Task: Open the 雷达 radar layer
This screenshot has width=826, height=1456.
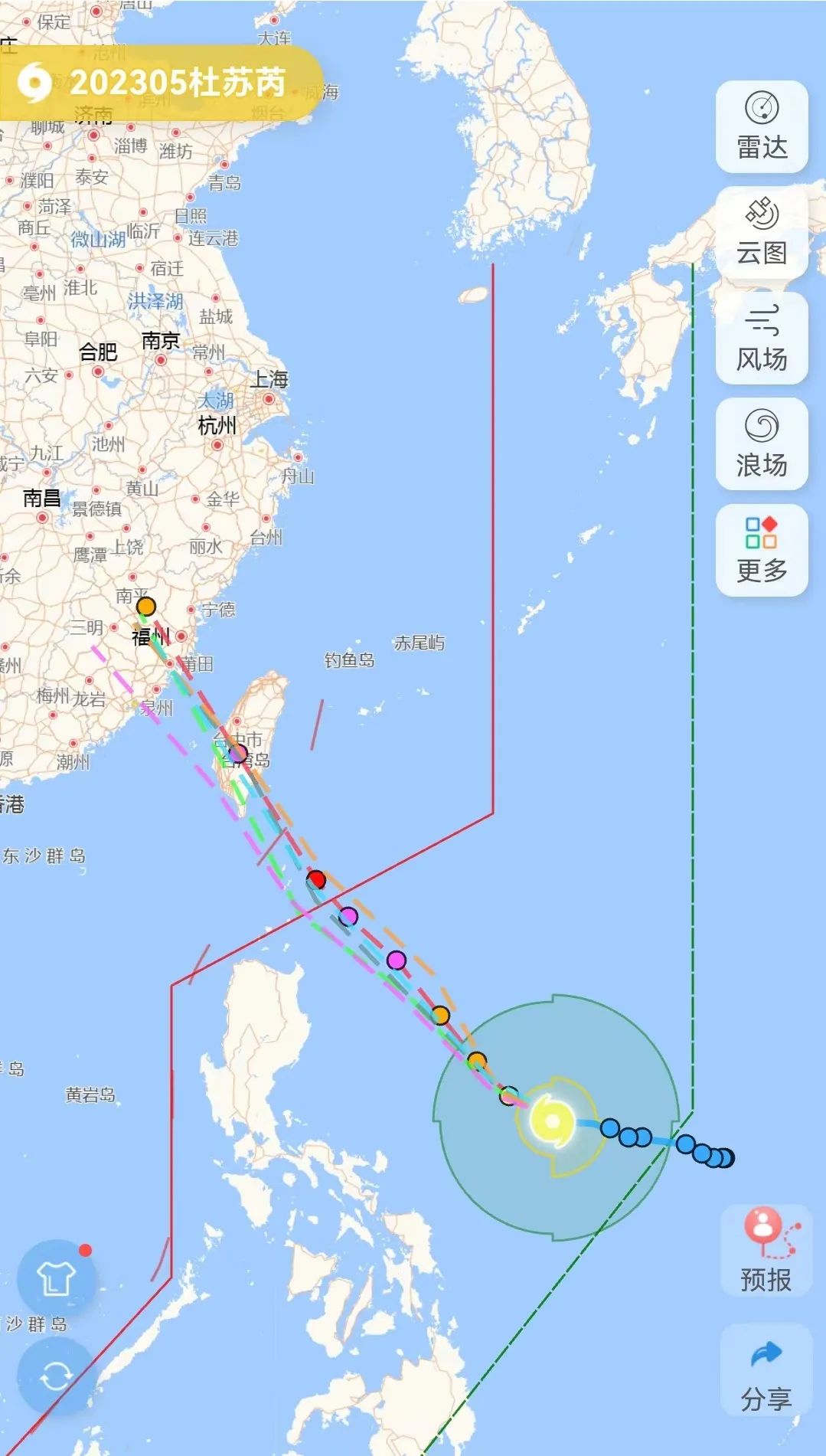Action: point(762,127)
